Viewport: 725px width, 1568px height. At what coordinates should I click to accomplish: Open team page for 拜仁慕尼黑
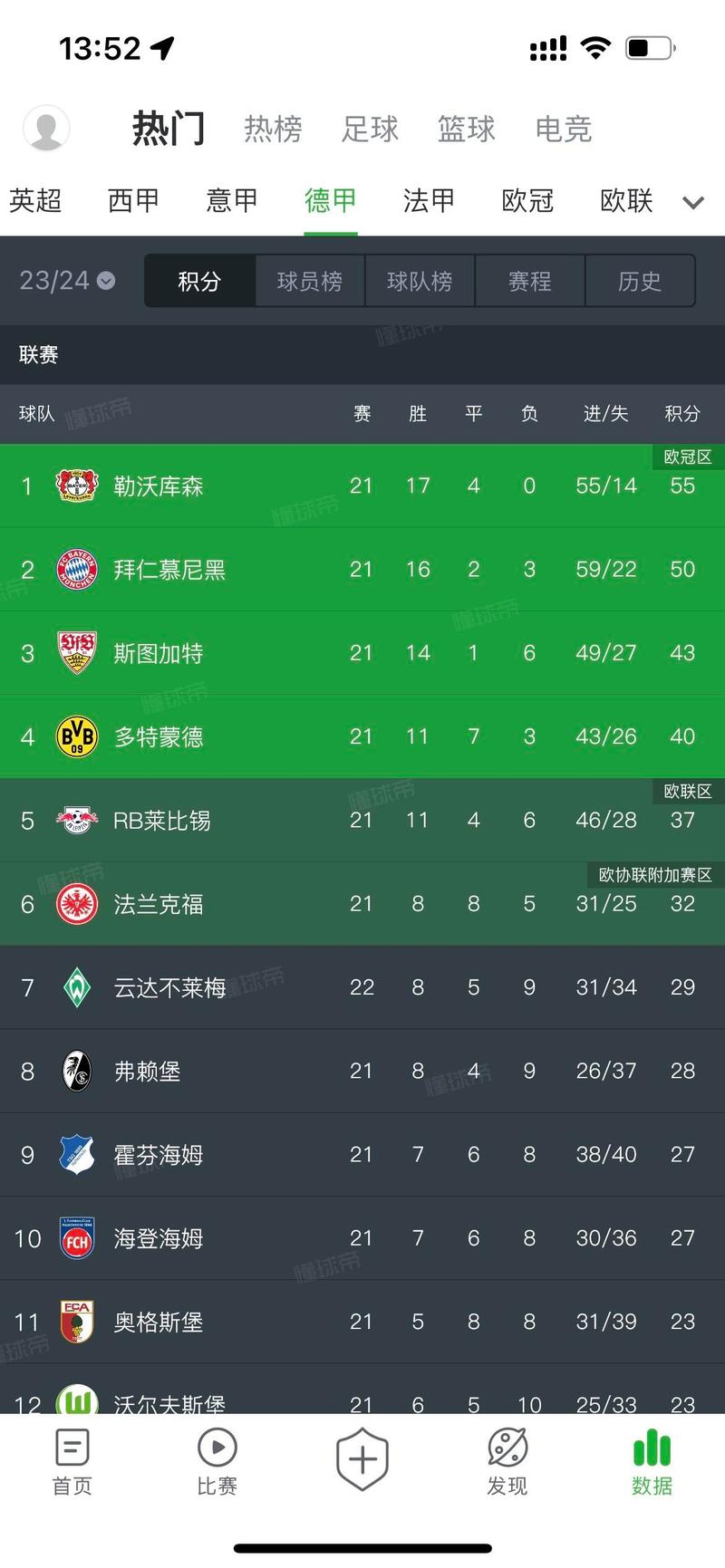pos(169,570)
